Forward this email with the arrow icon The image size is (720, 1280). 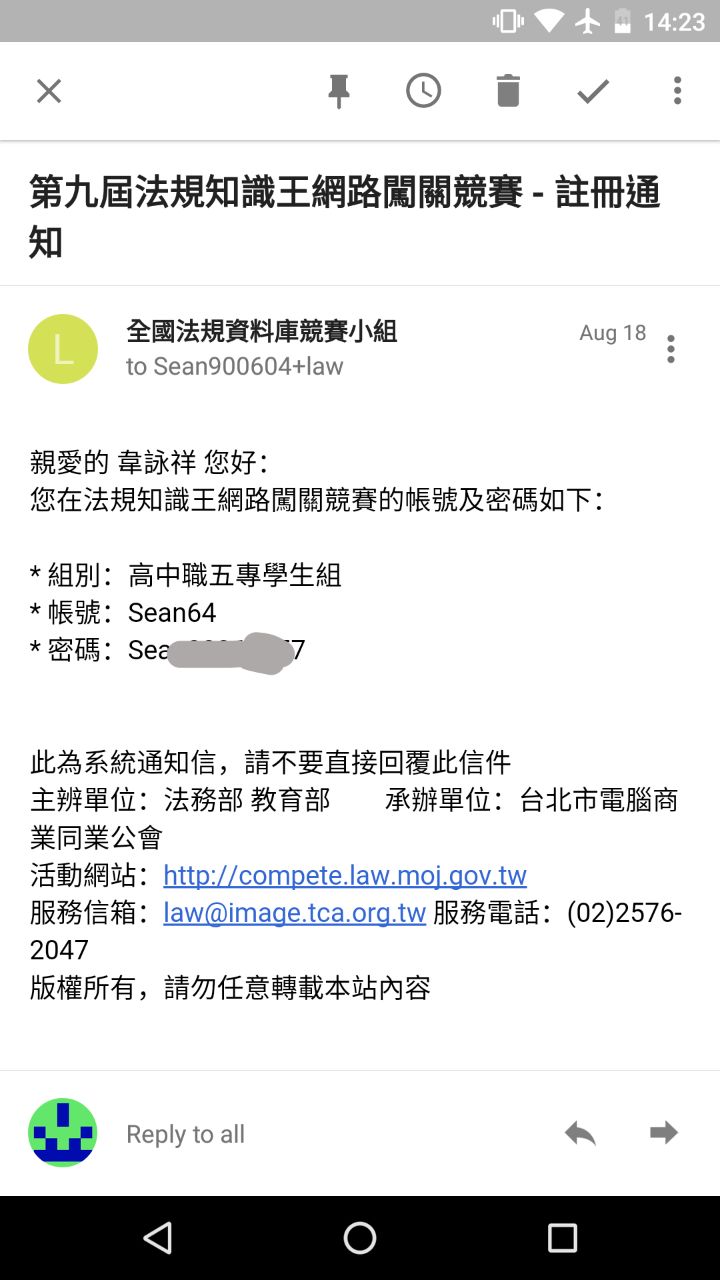(663, 1133)
